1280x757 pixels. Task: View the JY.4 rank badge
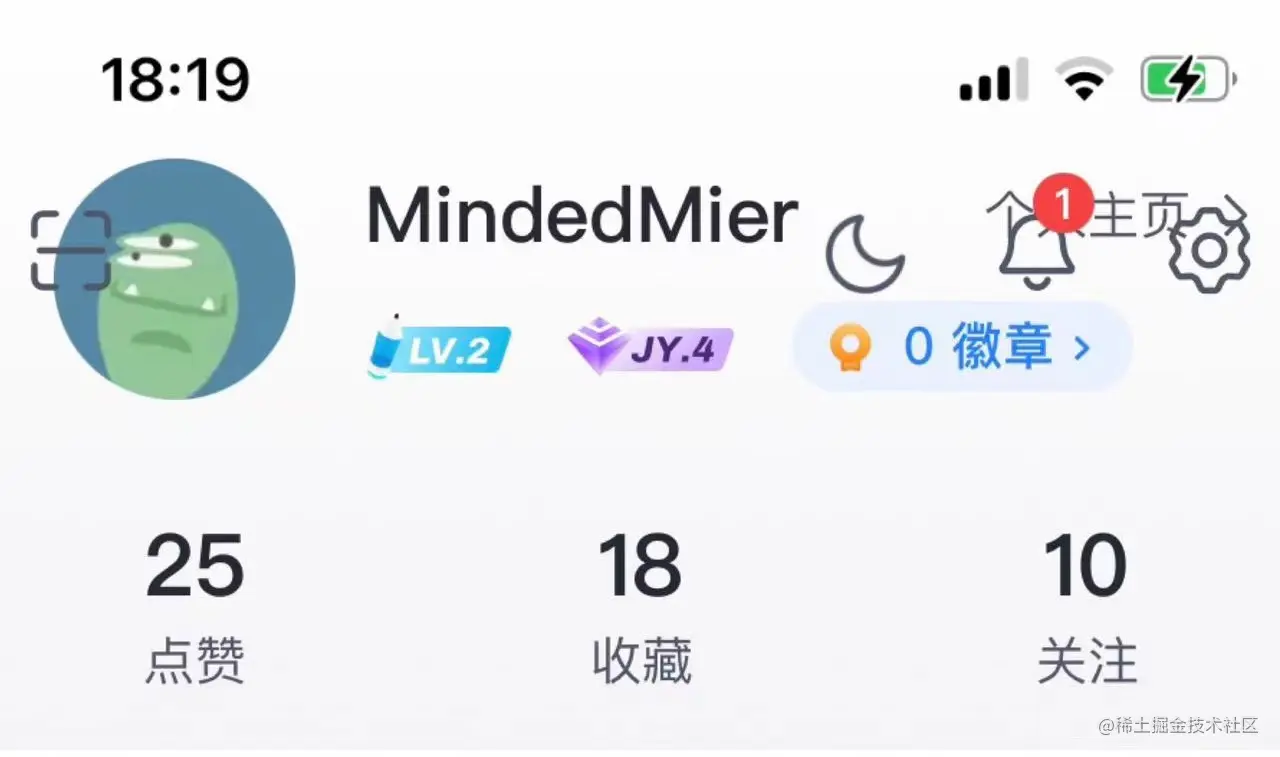(x=651, y=349)
